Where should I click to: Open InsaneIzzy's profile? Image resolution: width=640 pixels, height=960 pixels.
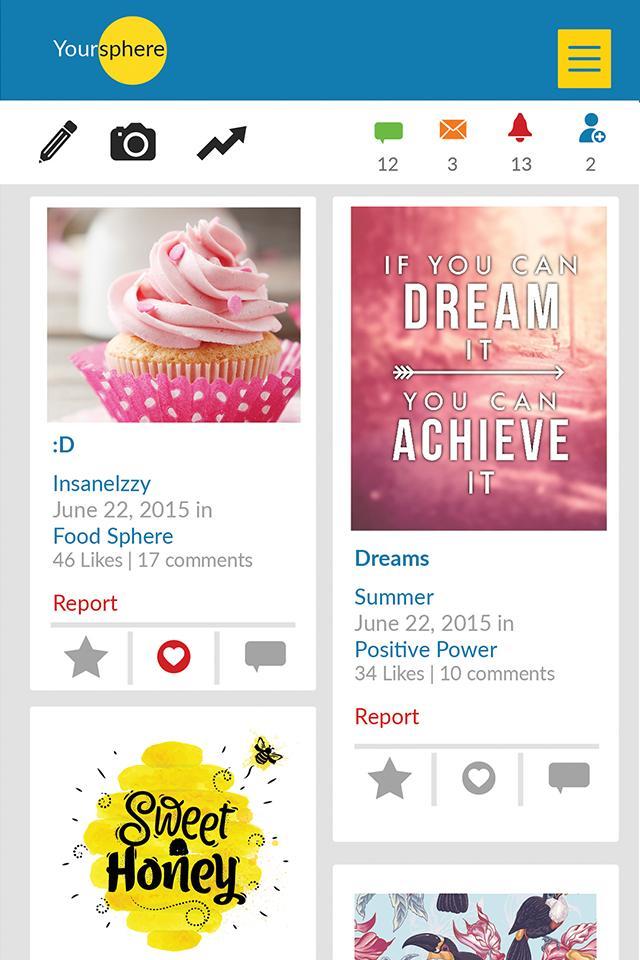(101, 483)
